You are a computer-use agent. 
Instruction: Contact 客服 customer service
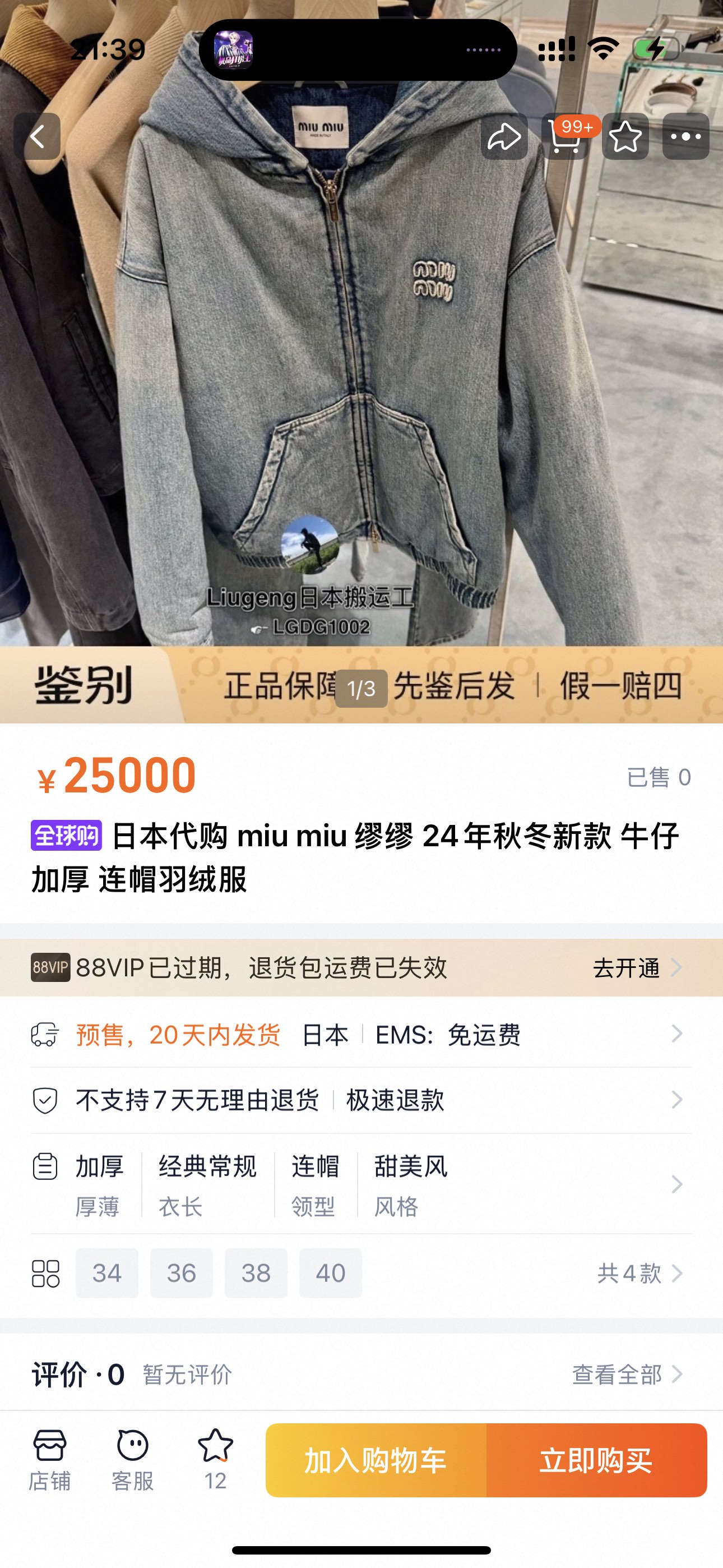(133, 1460)
